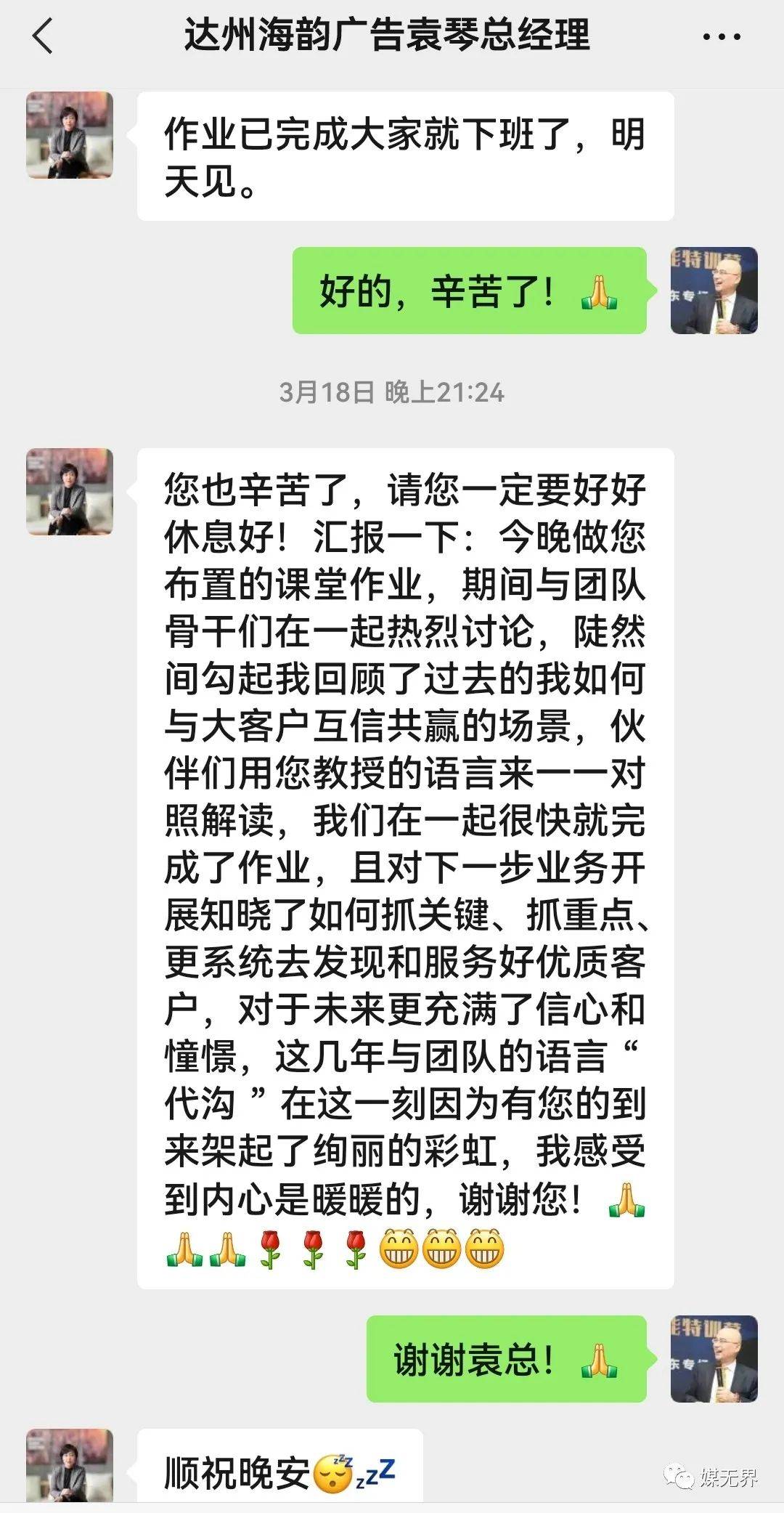Tap the timestamp 3月18日 晚上21:24
The image size is (784, 1513).
pos(392,392)
